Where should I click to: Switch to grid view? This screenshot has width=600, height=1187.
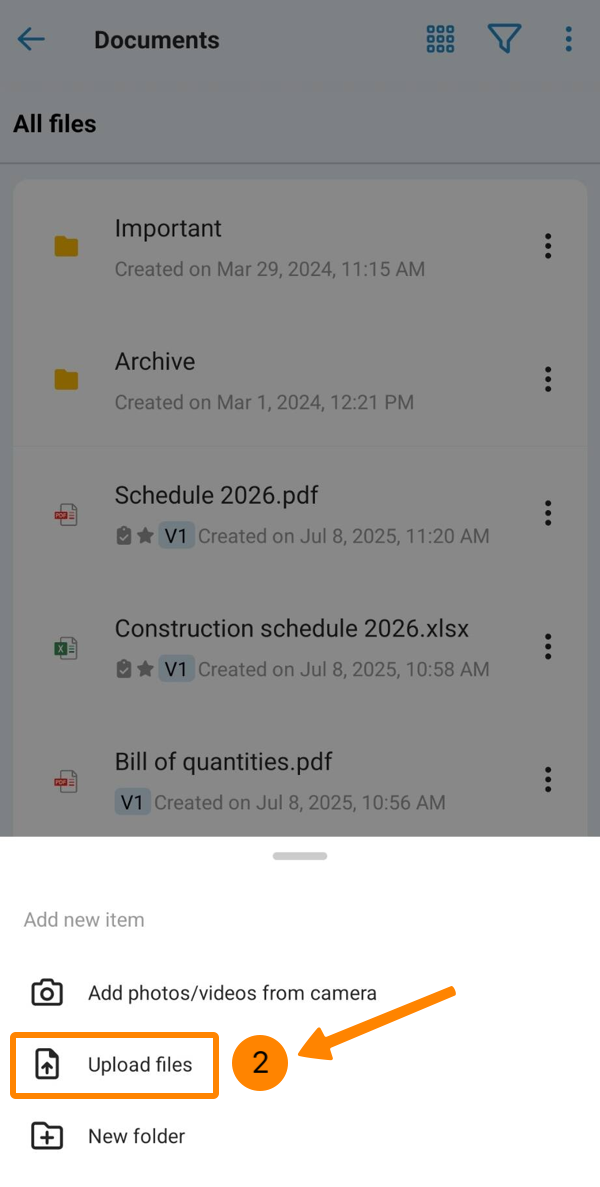(440, 40)
